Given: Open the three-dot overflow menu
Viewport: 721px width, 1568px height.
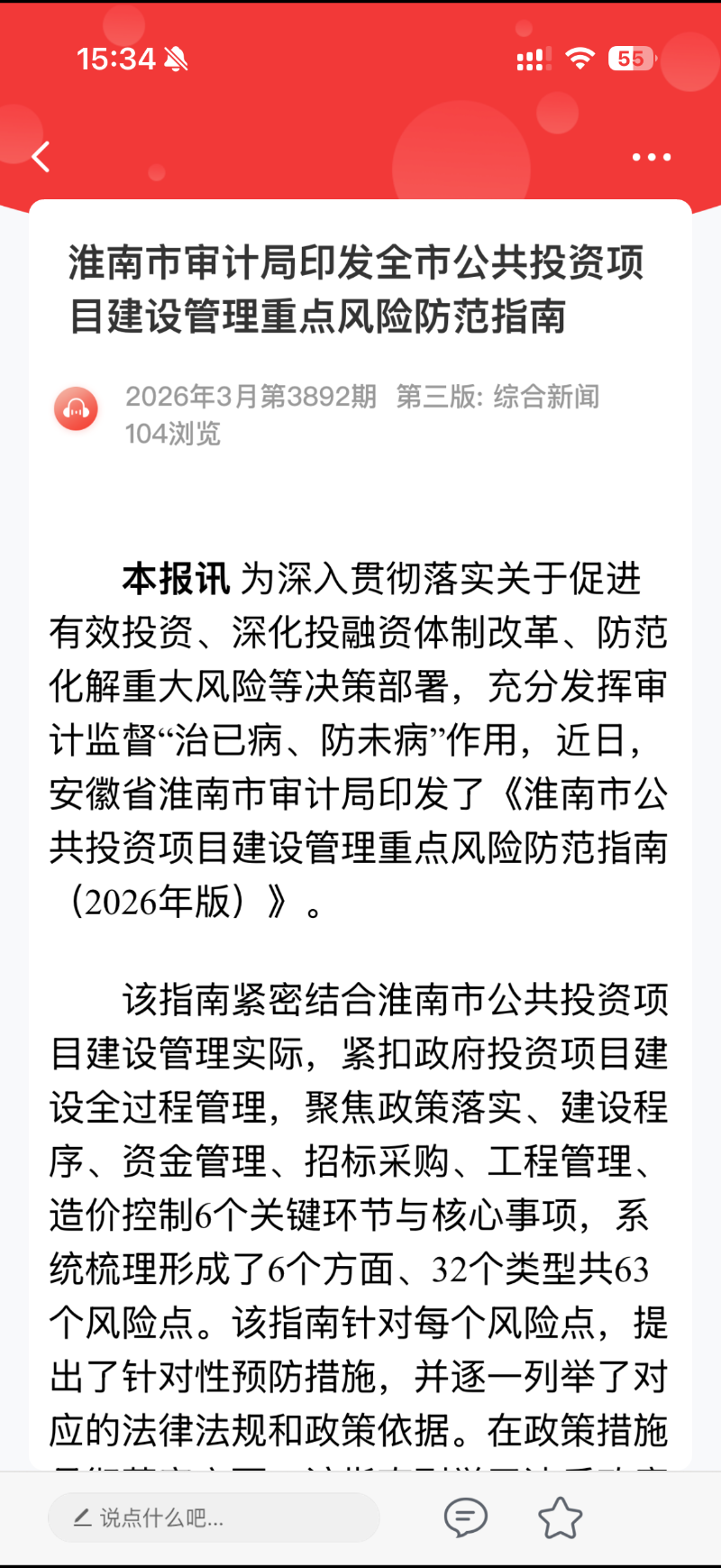Looking at the screenshot, I should (x=651, y=157).
